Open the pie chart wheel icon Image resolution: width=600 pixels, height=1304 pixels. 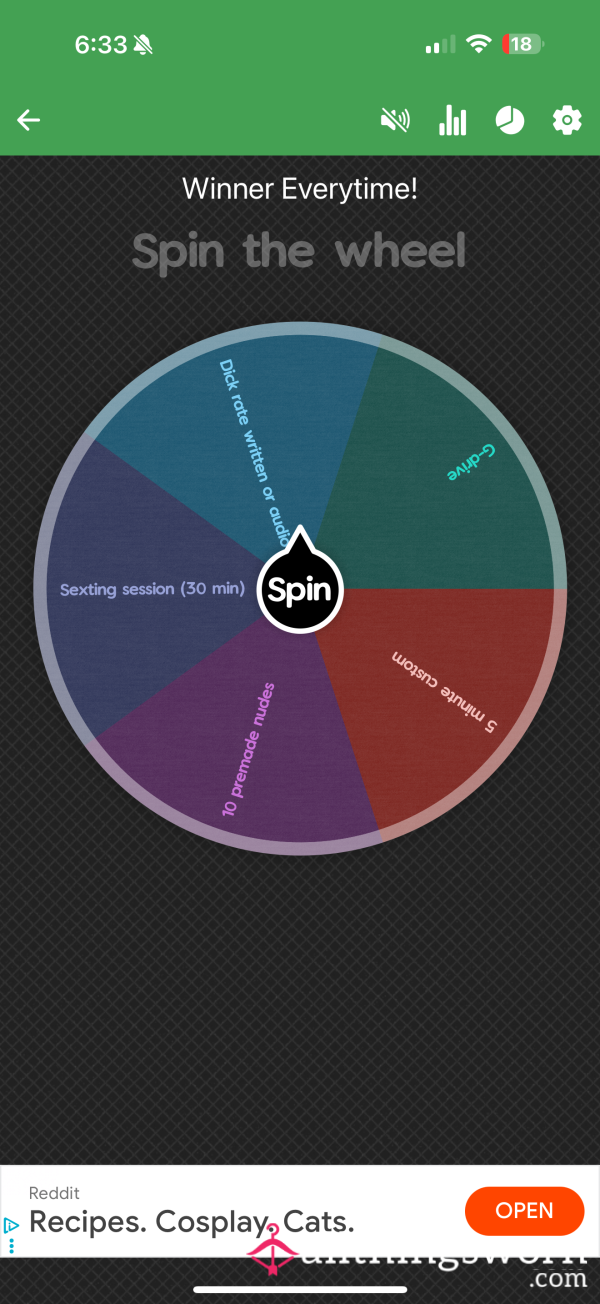click(x=510, y=121)
